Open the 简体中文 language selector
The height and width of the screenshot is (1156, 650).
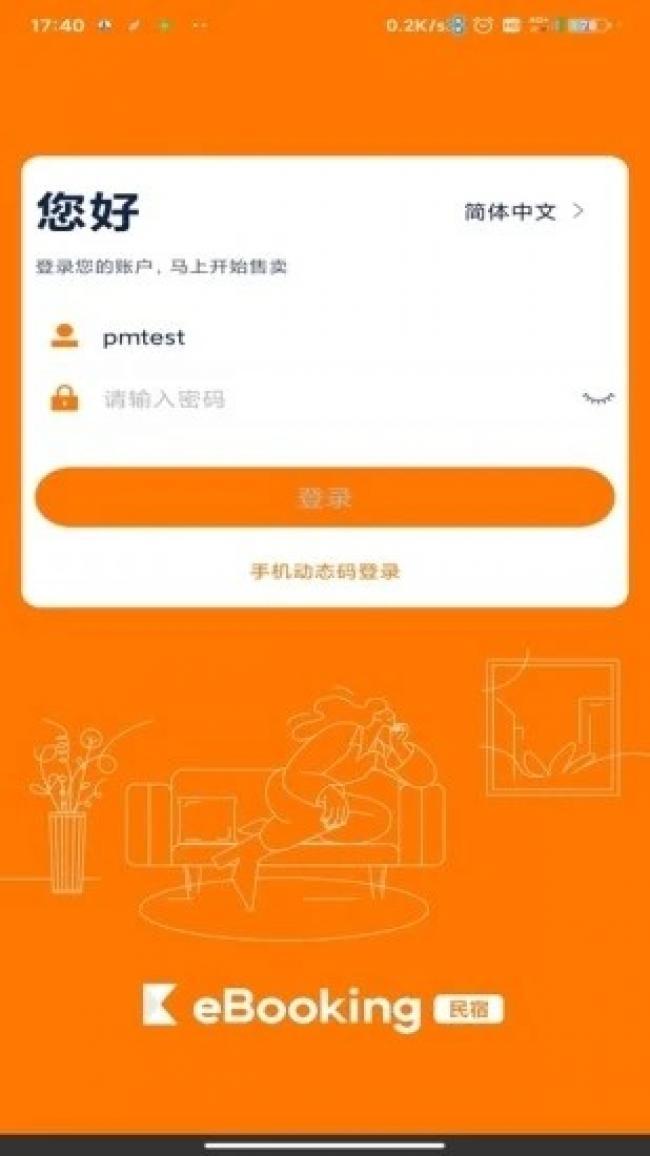click(x=523, y=212)
